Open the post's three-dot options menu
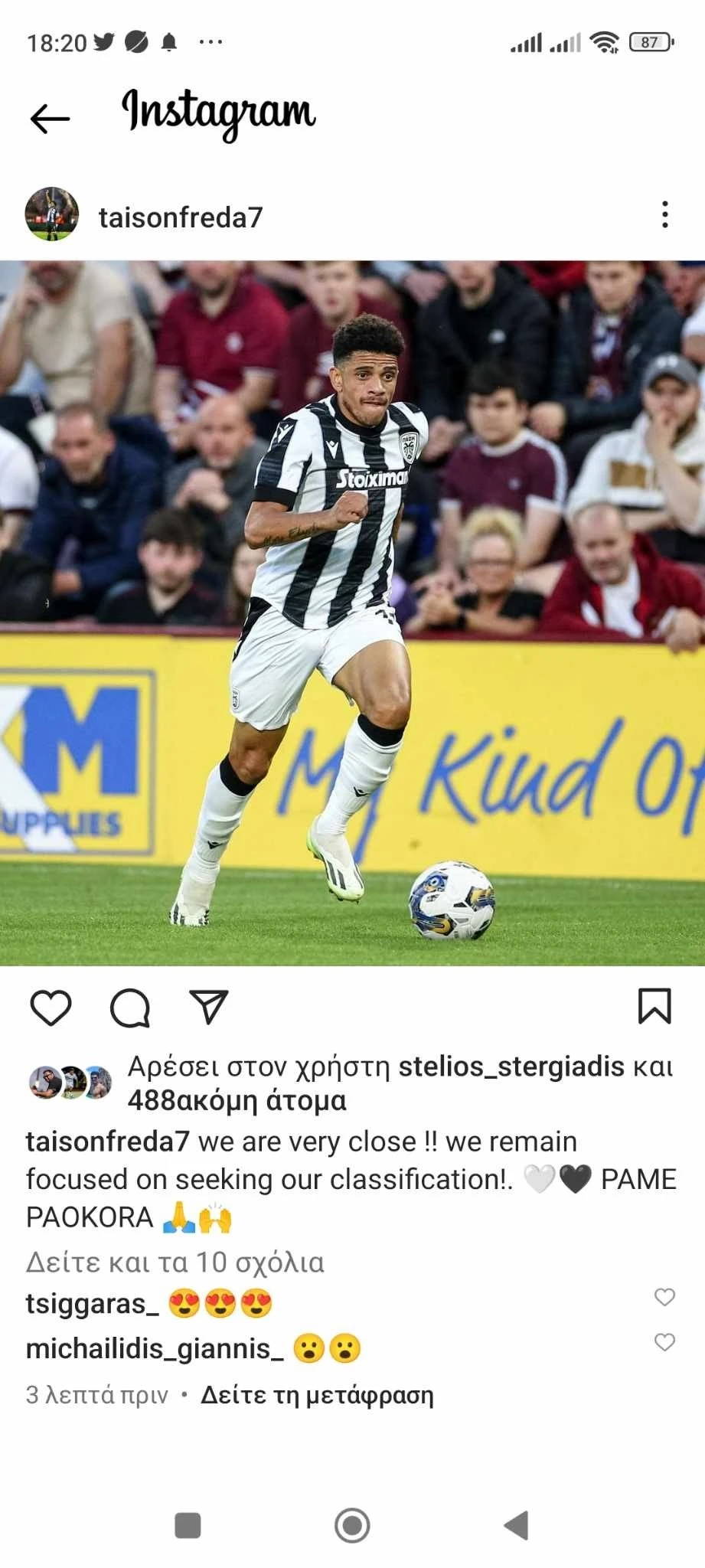Viewport: 705px width, 1568px height. (x=664, y=215)
